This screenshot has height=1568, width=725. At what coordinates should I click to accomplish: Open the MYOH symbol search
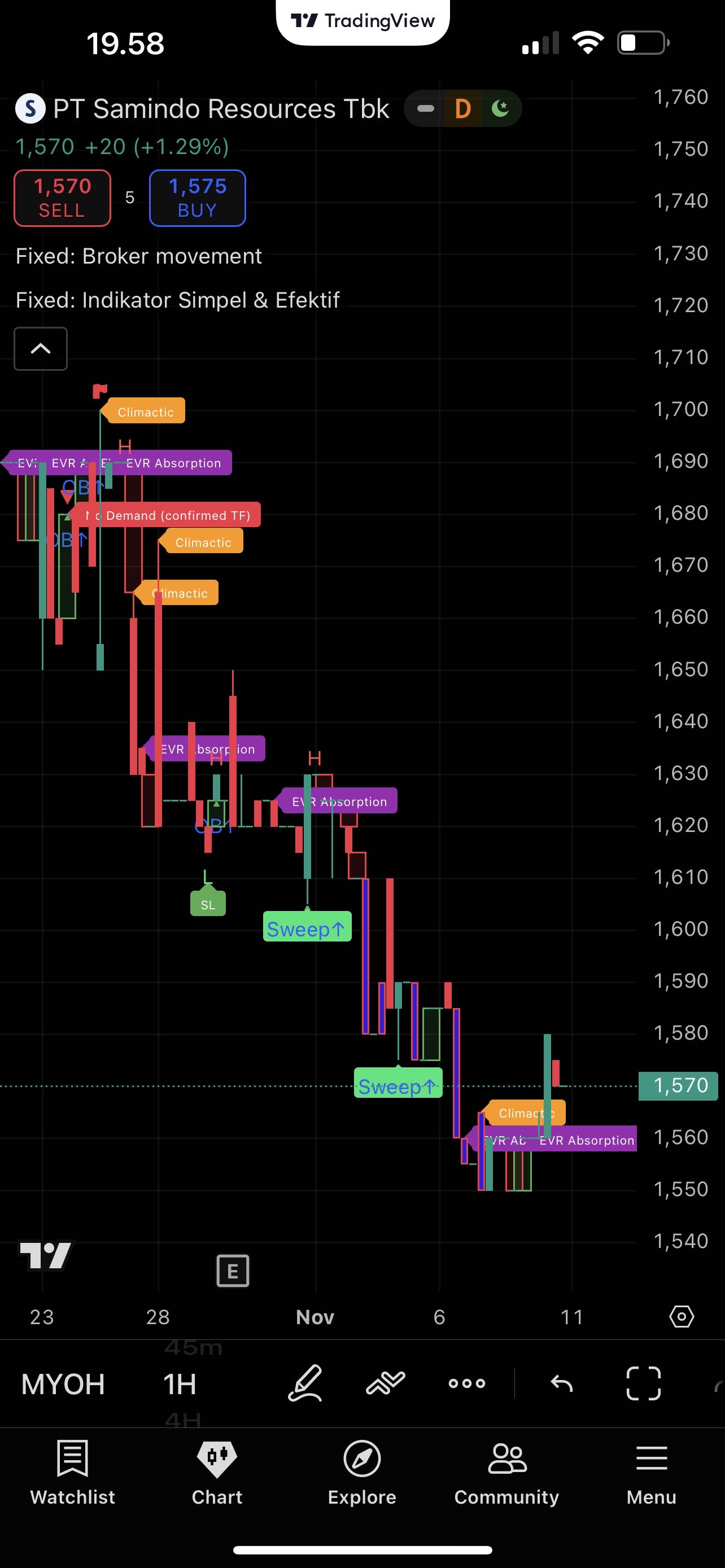point(63,1384)
